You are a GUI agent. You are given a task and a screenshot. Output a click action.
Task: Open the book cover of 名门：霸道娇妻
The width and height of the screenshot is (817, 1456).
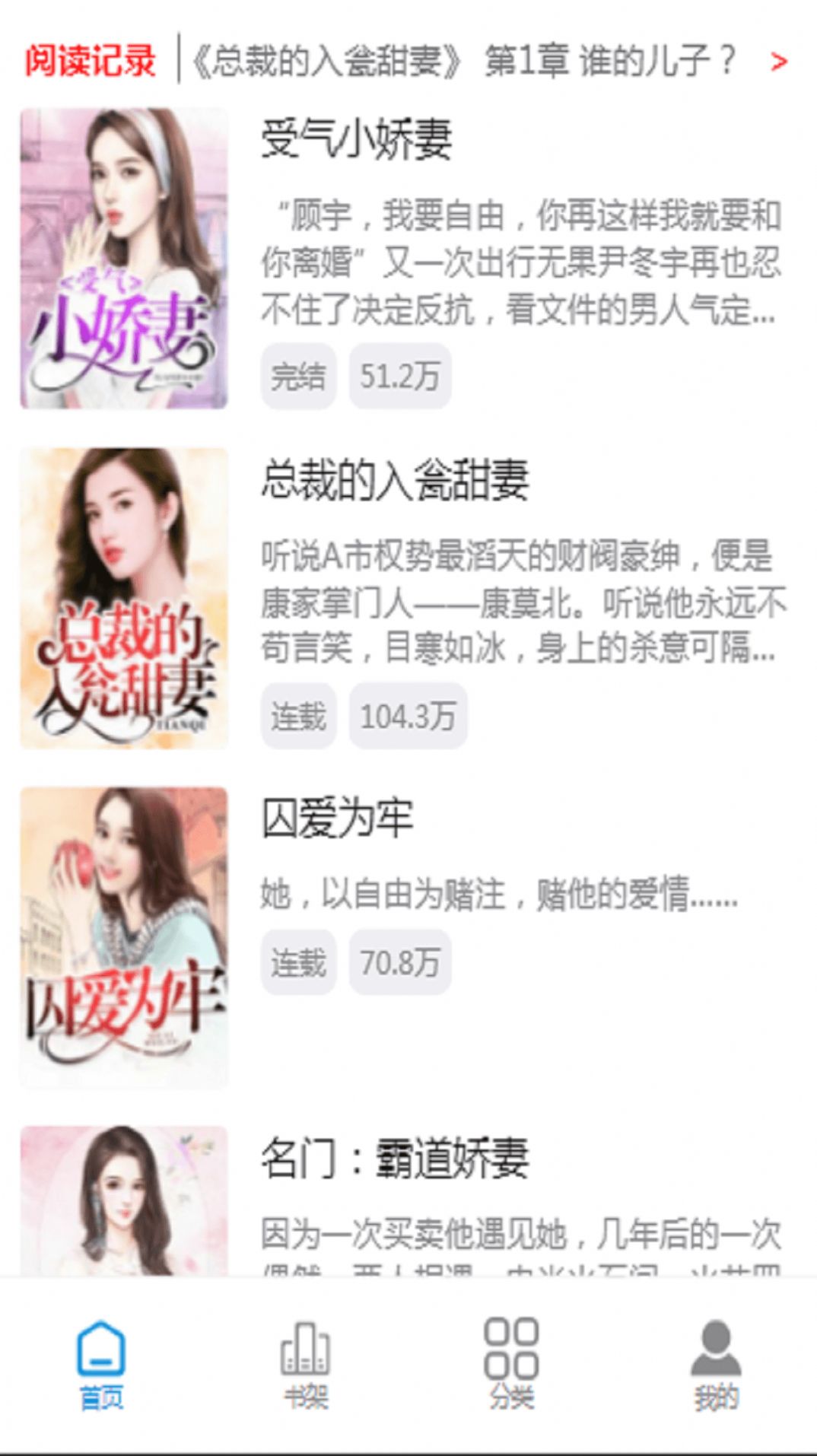click(x=124, y=1202)
